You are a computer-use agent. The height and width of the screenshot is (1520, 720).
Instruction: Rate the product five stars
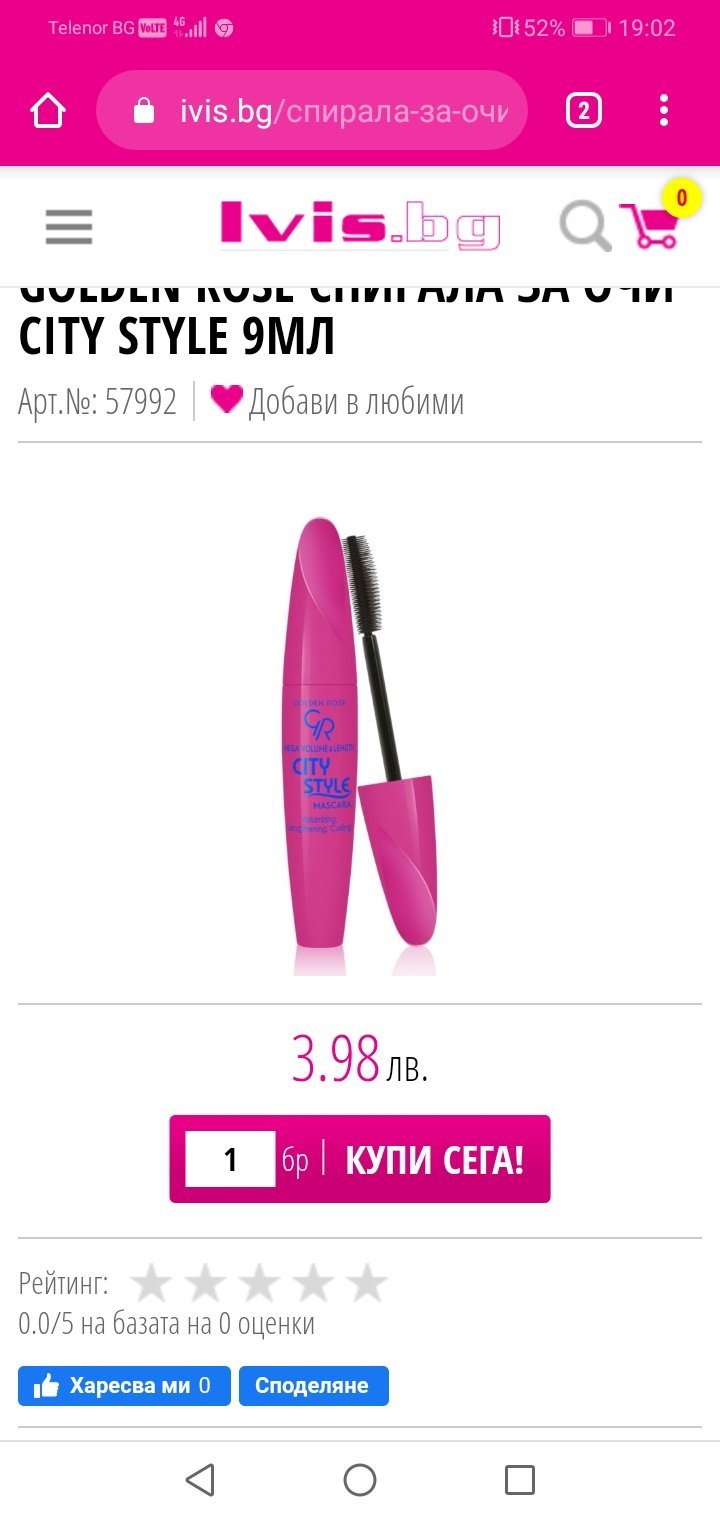tap(367, 1283)
